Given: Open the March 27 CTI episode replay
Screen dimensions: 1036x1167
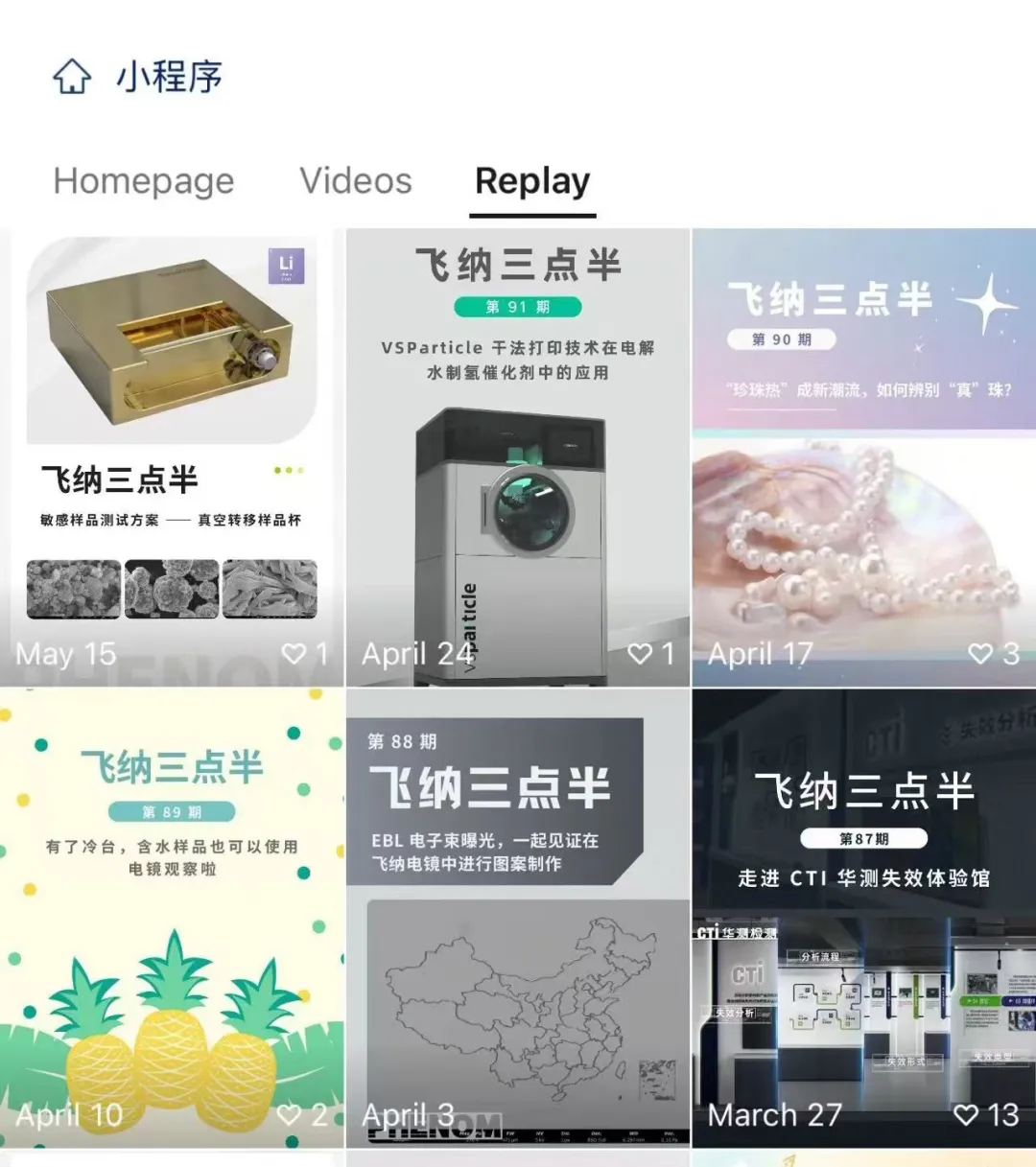Looking at the screenshot, I should tap(863, 911).
